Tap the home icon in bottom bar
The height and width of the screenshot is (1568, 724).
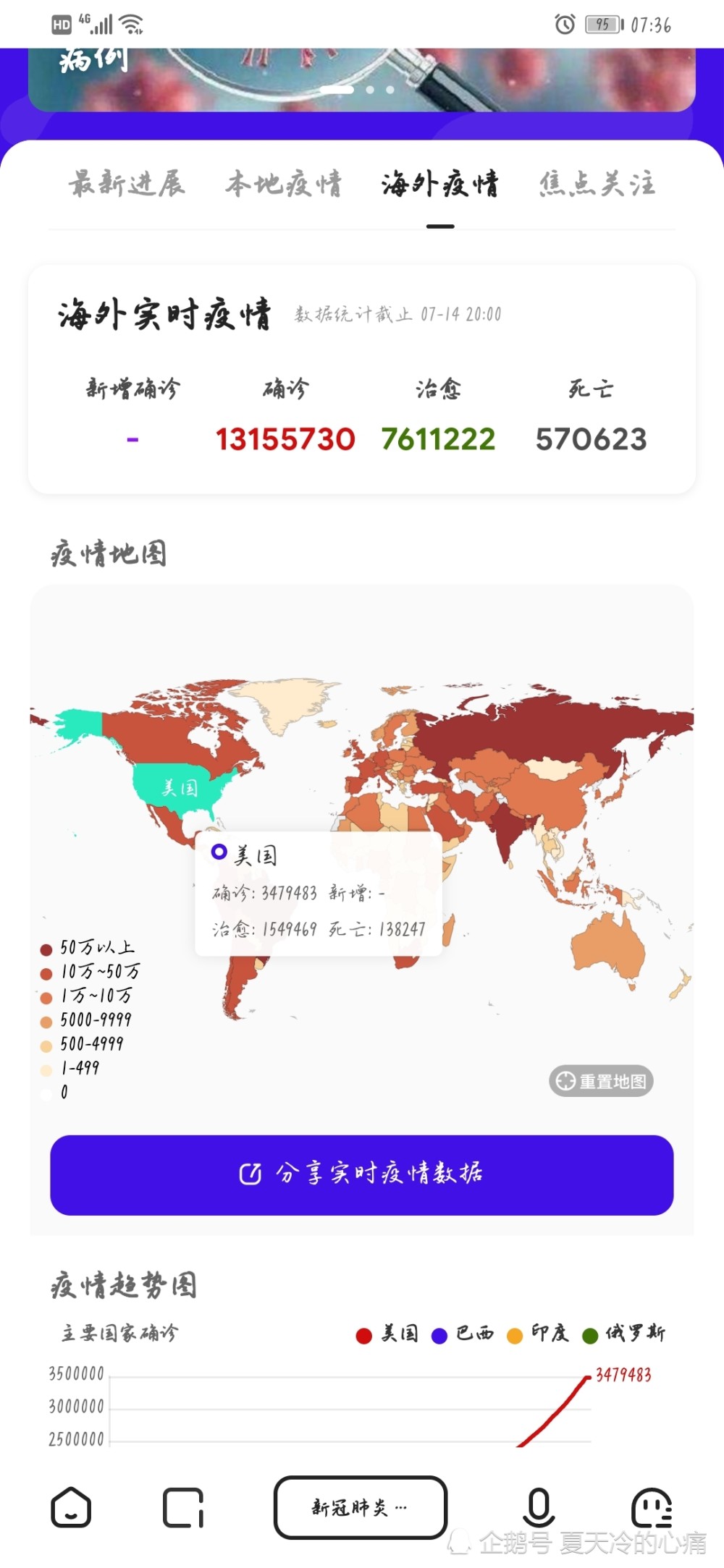click(x=71, y=1507)
